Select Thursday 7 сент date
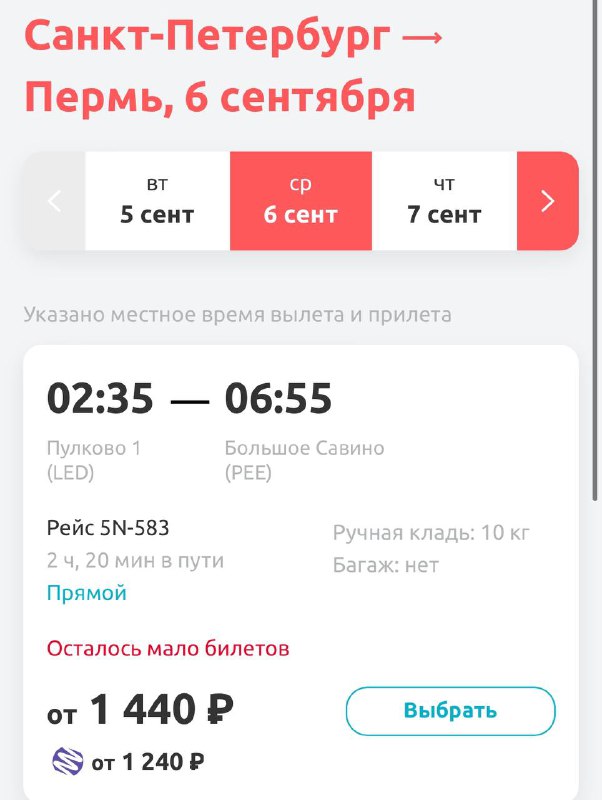Viewport: 602px width, 800px height. pos(444,201)
